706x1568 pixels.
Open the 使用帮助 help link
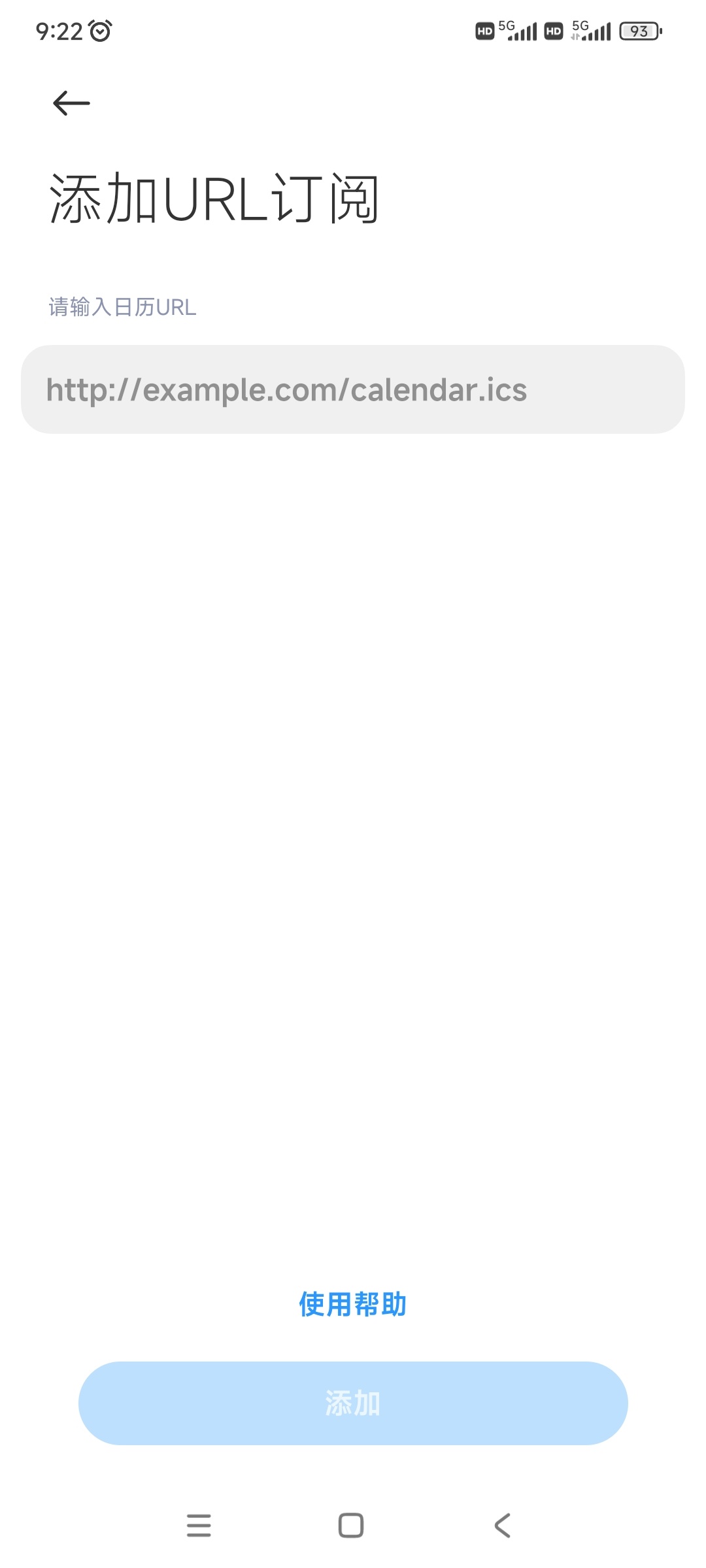point(353,1304)
